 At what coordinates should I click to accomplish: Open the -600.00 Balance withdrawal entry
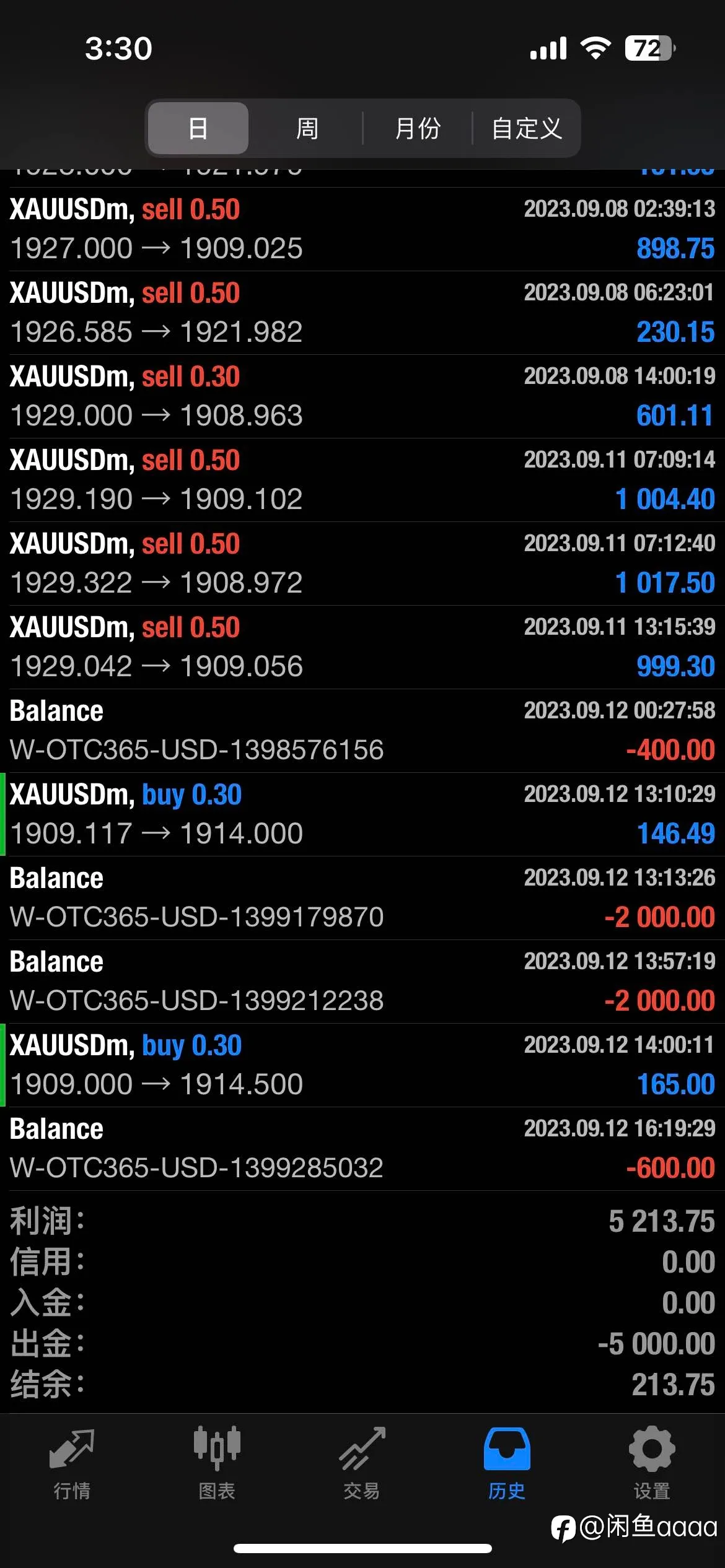point(362,1149)
